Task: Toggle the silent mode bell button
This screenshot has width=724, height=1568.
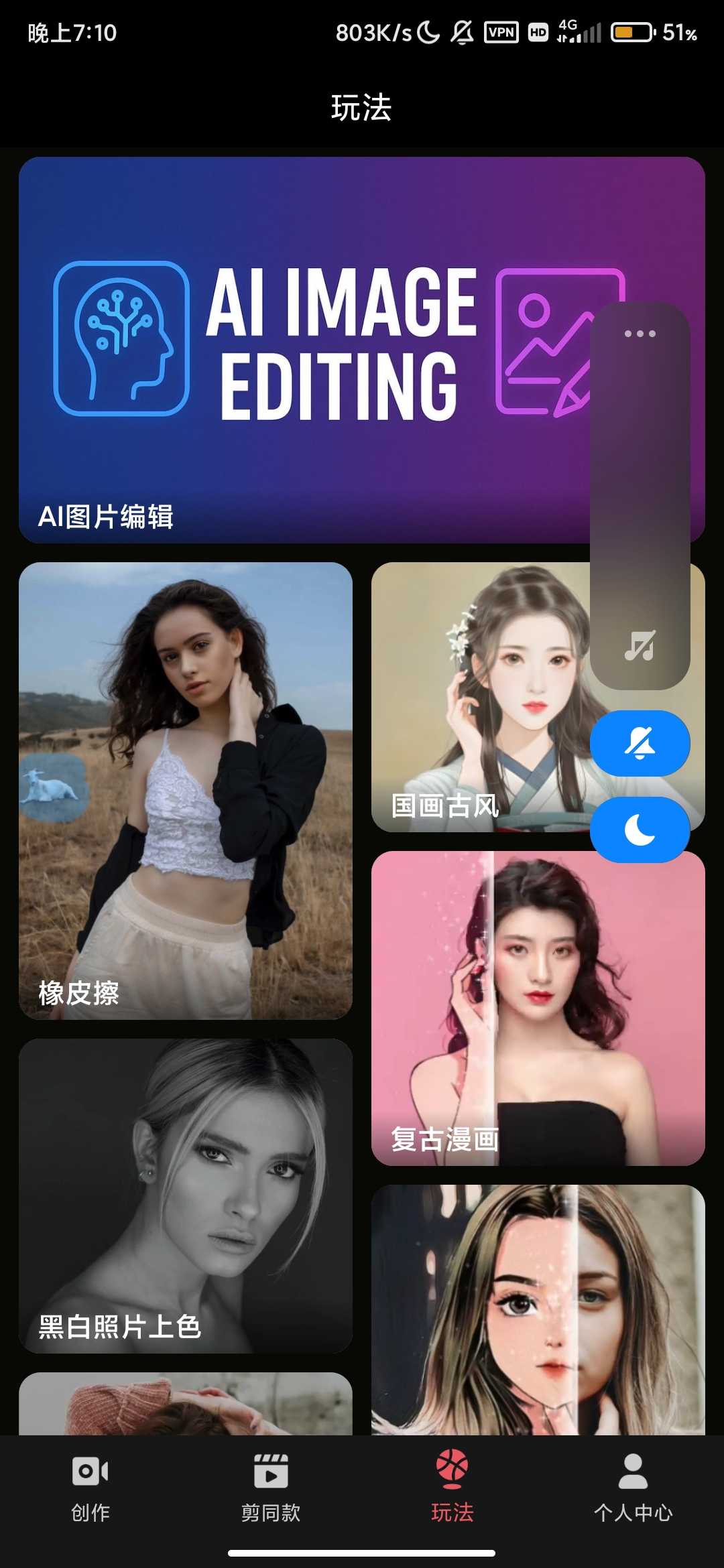Action: tap(640, 744)
